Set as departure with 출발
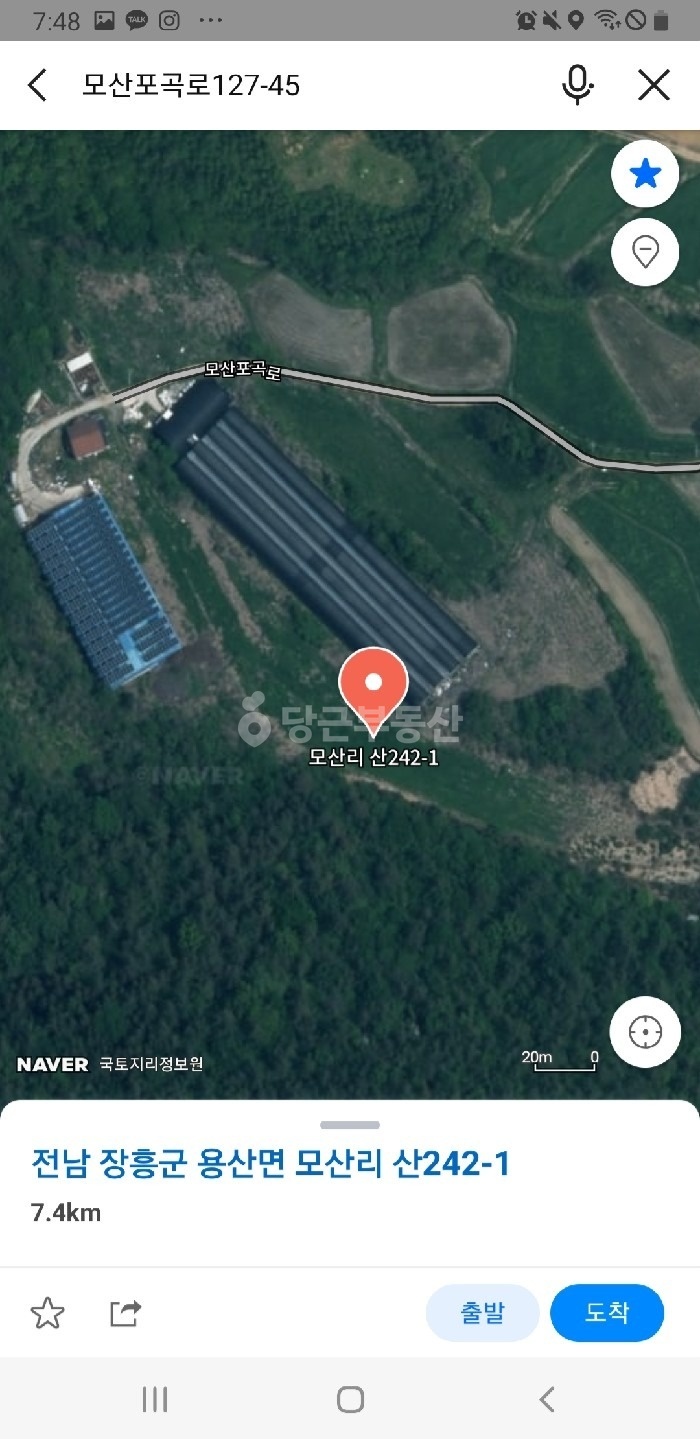This screenshot has height=1439, width=700. [482, 1313]
